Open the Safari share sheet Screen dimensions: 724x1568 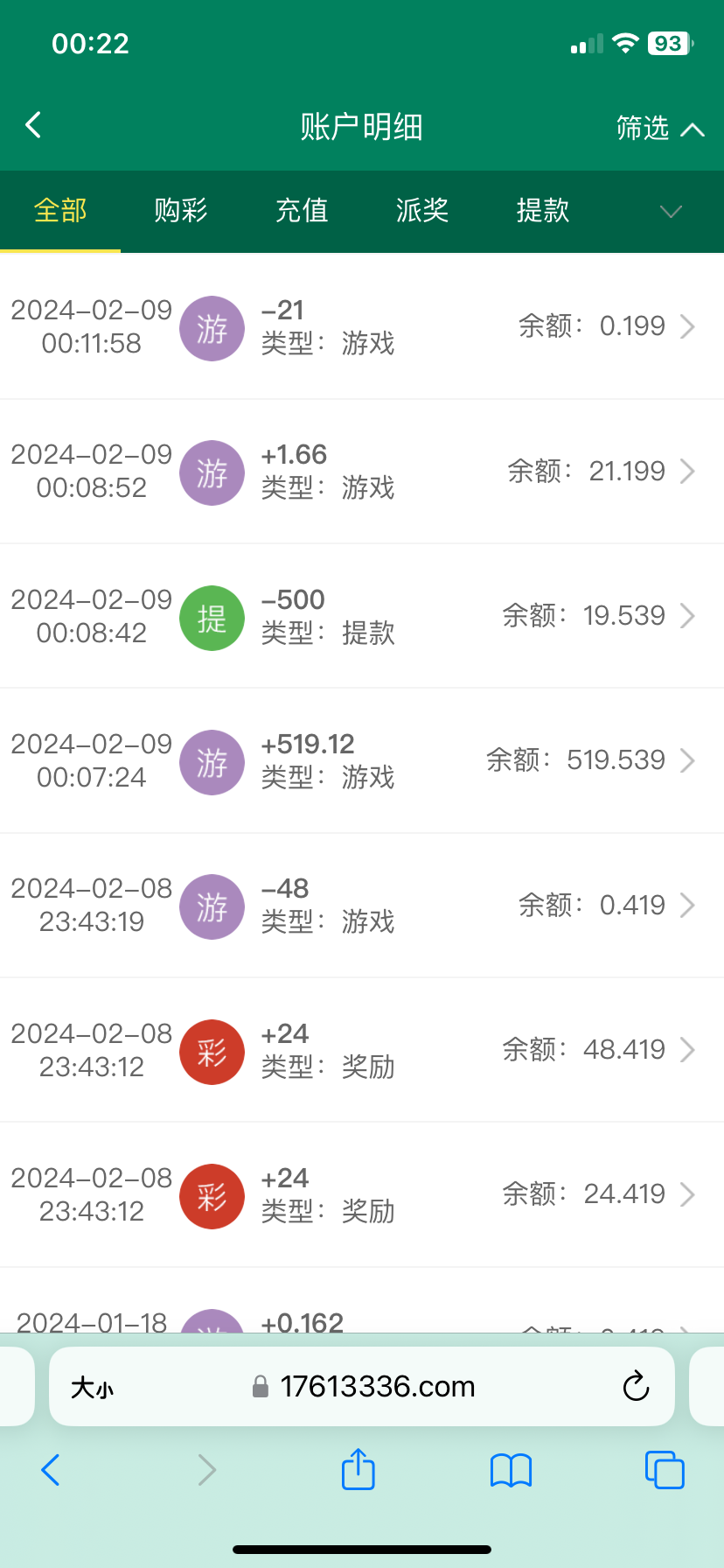[358, 1470]
